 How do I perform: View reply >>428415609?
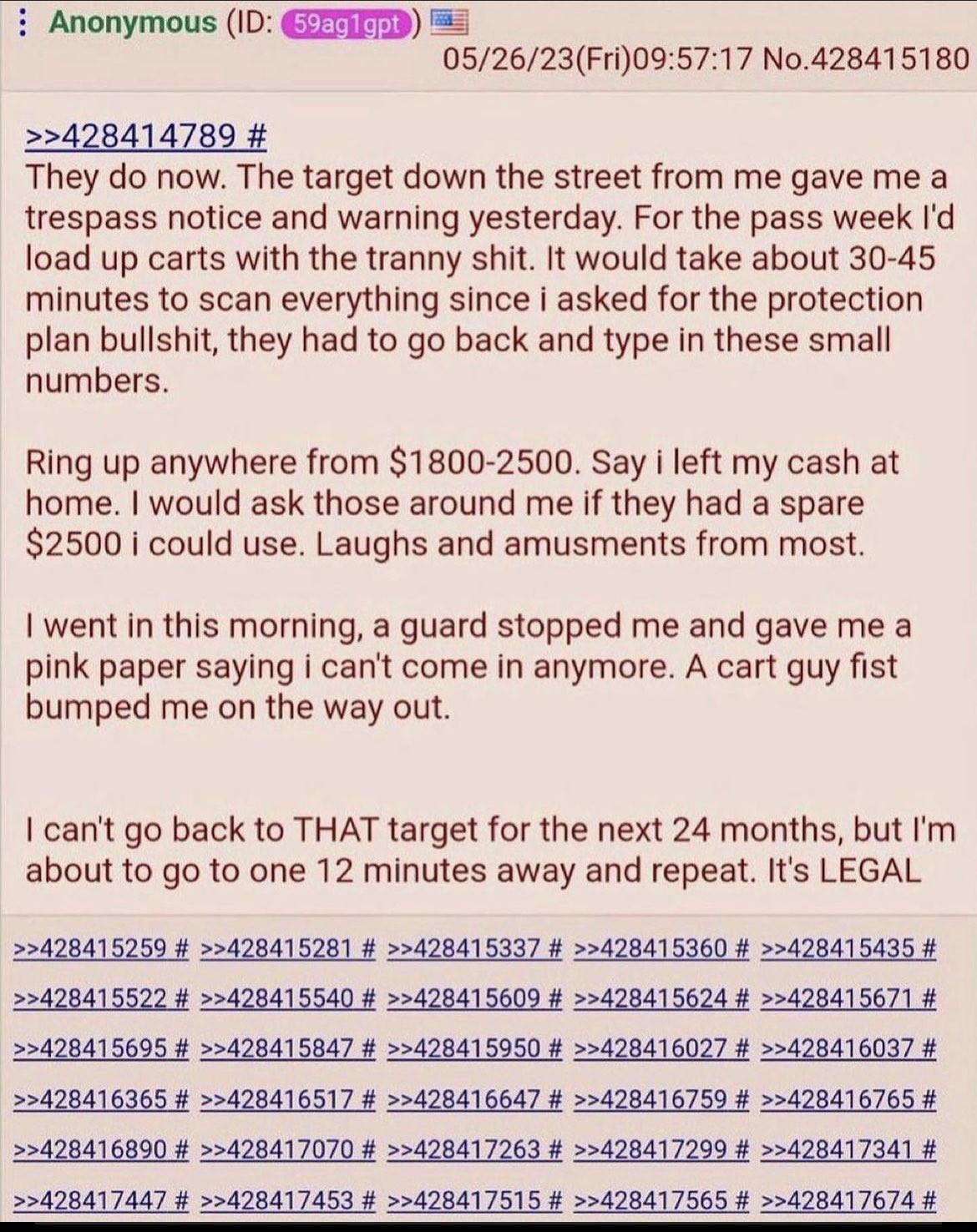click(x=465, y=998)
